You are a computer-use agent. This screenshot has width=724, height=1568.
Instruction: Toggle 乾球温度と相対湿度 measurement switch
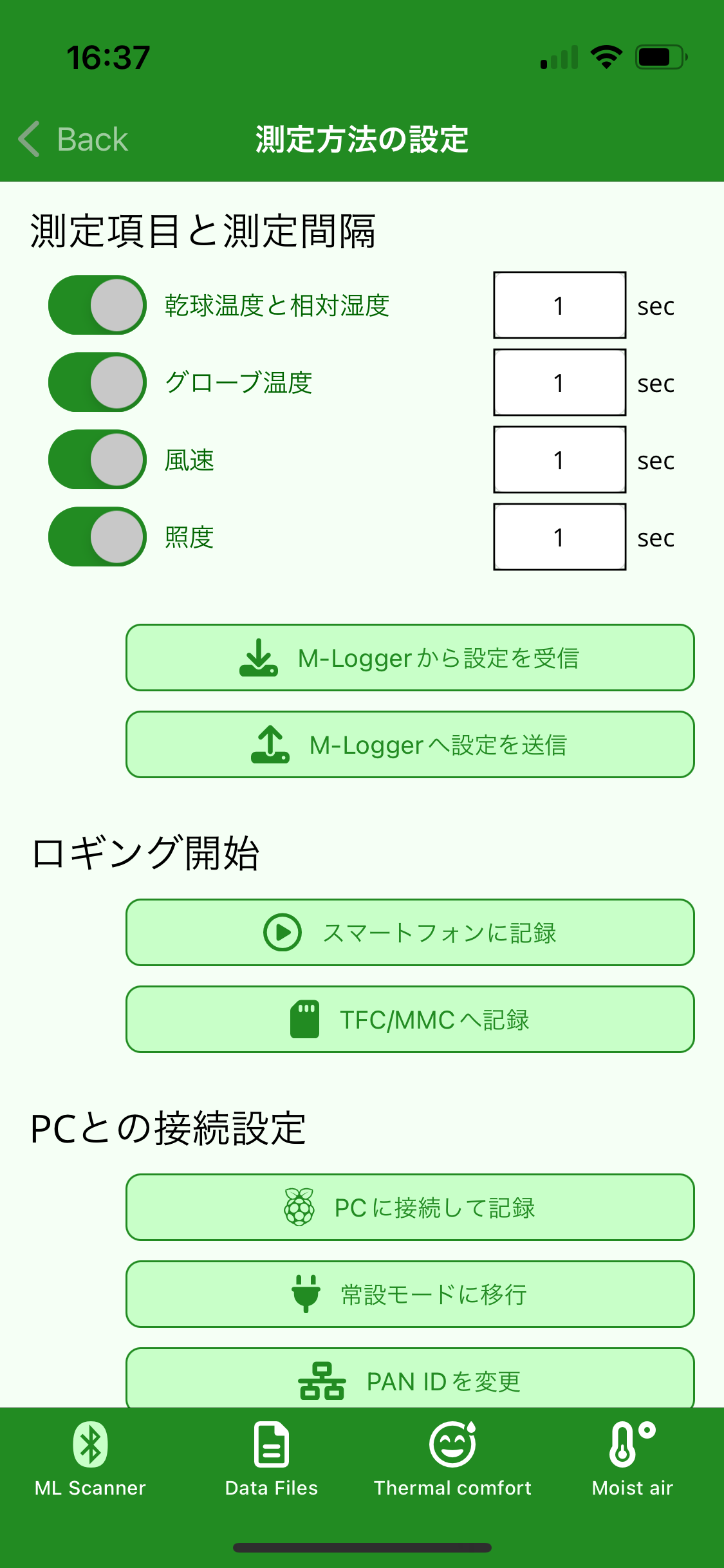coord(97,305)
